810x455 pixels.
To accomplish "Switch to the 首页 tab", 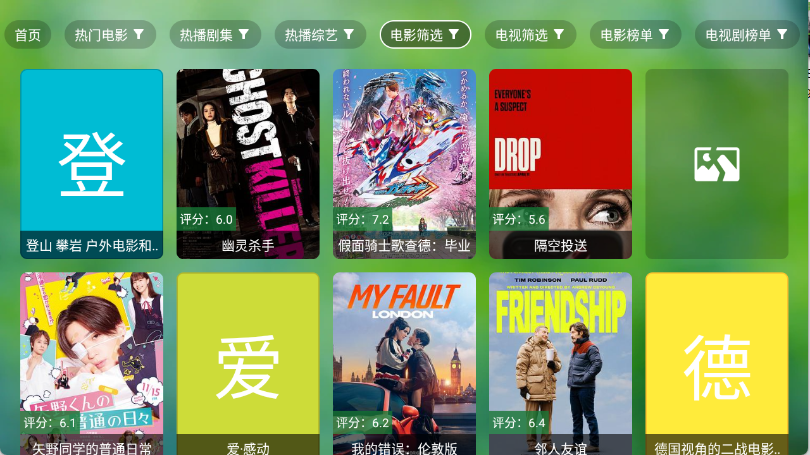I will [28, 35].
